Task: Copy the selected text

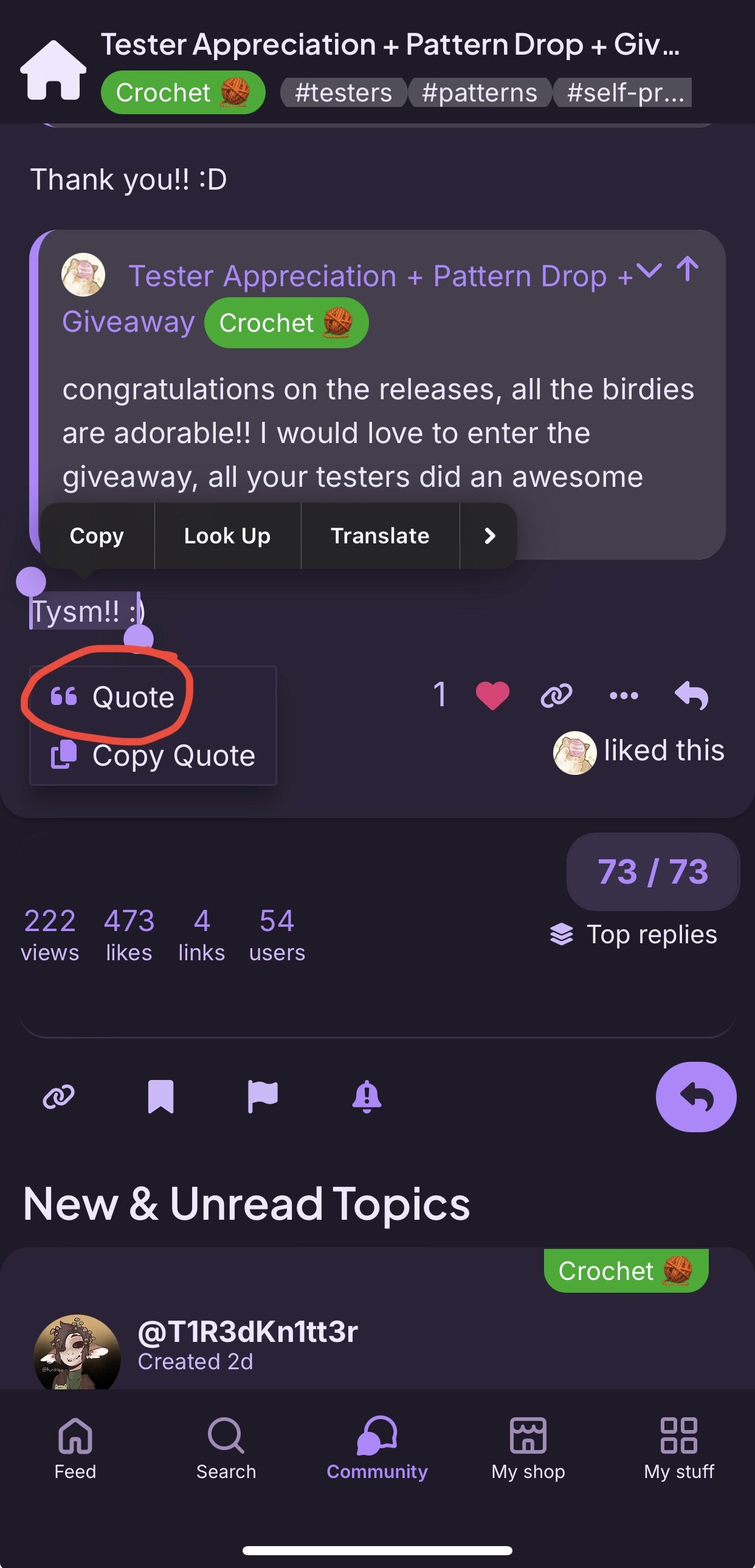Action: (97, 535)
